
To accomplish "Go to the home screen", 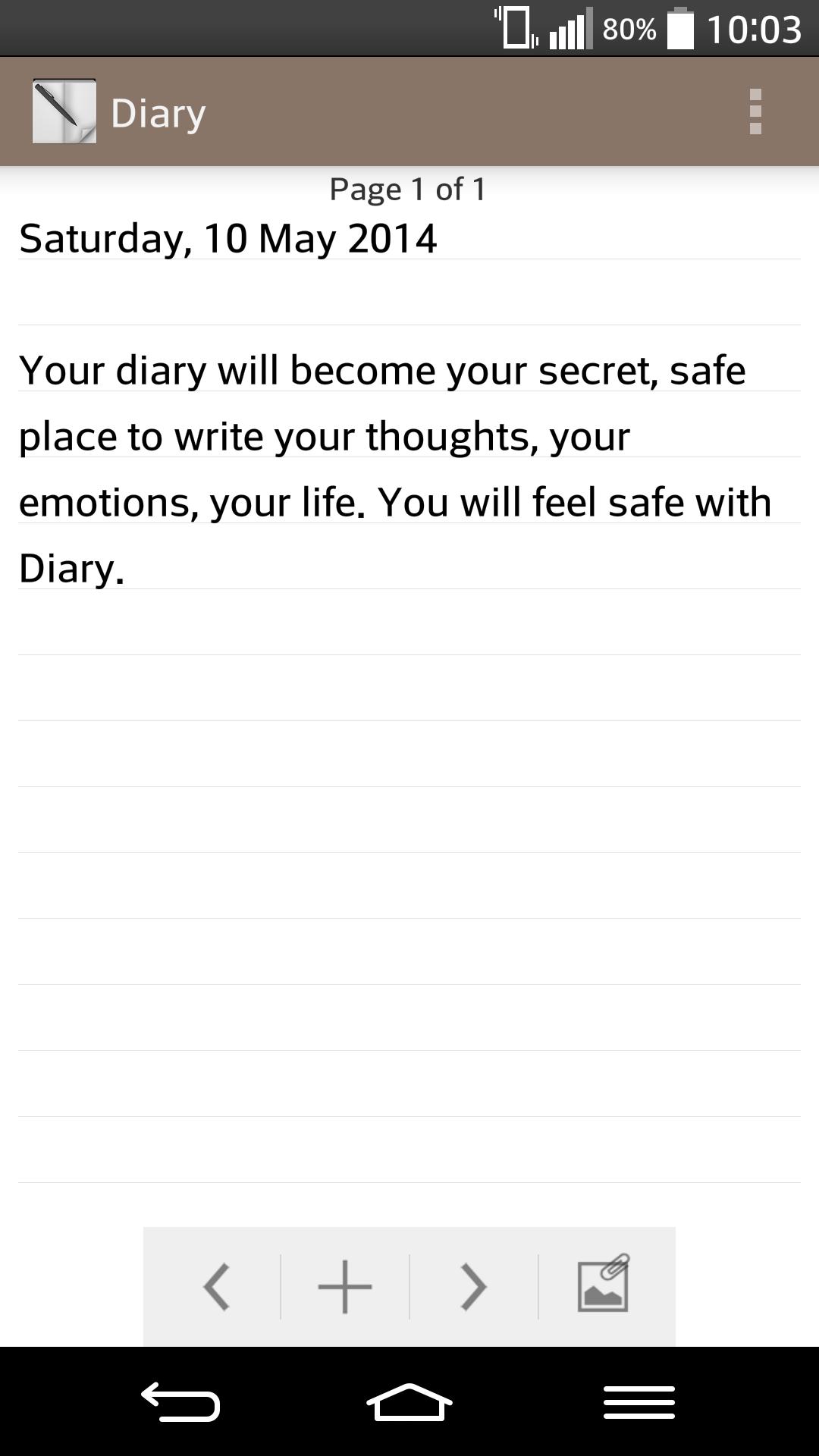I will click(x=409, y=1402).
